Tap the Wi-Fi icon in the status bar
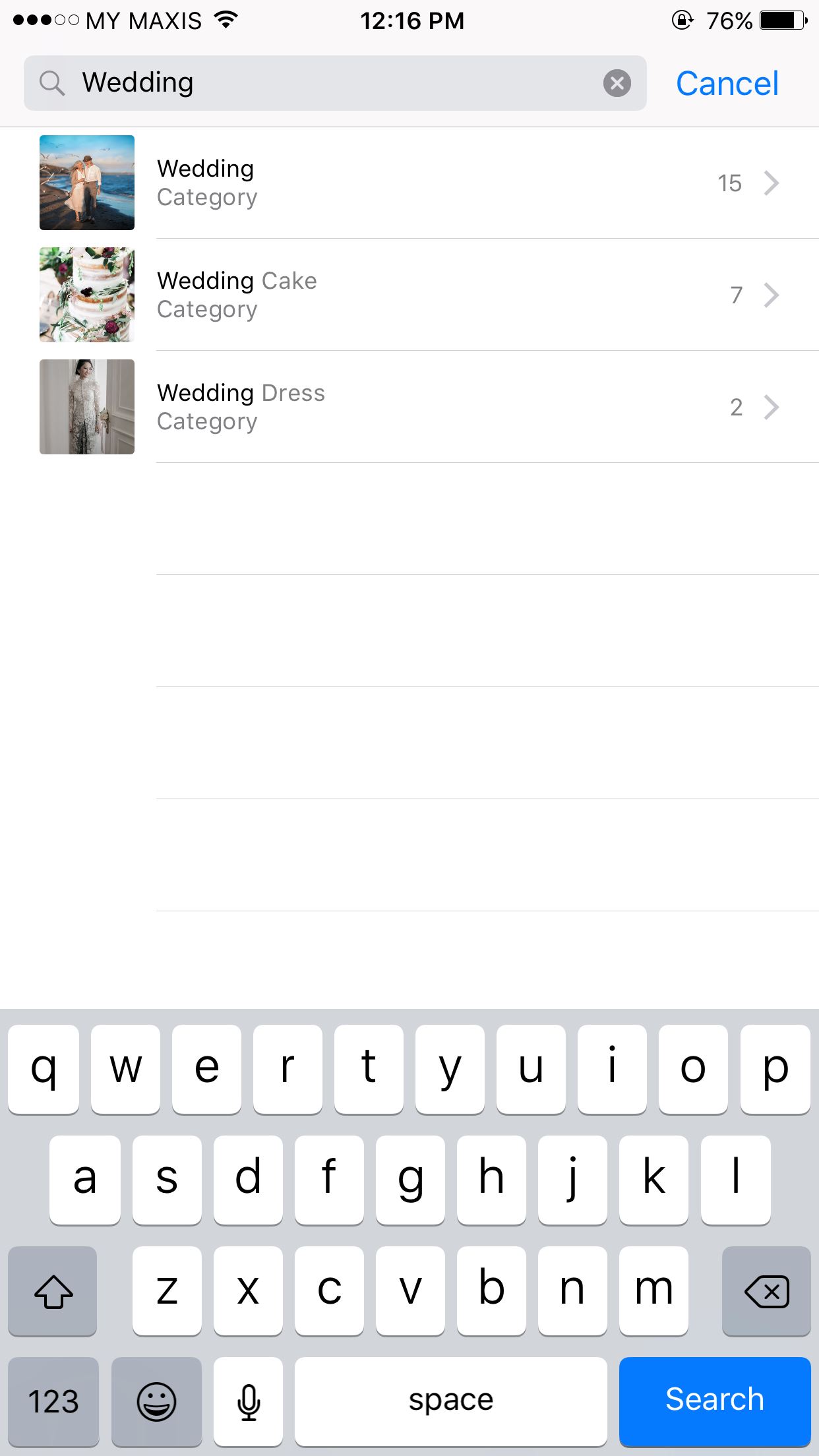Screen dimensions: 819x1456 pos(224,20)
